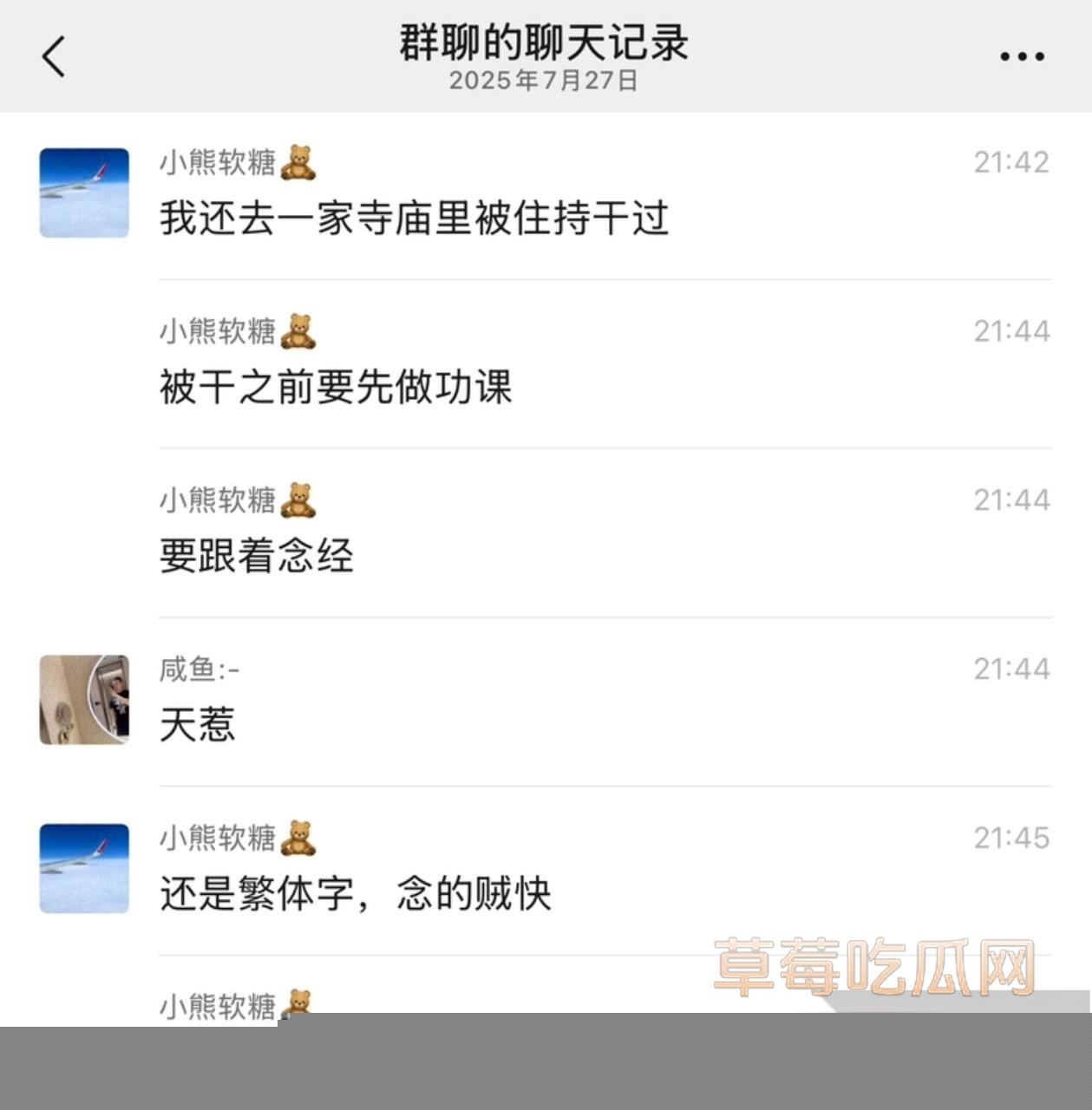Tap the date label 2025年7月27日

546,83
